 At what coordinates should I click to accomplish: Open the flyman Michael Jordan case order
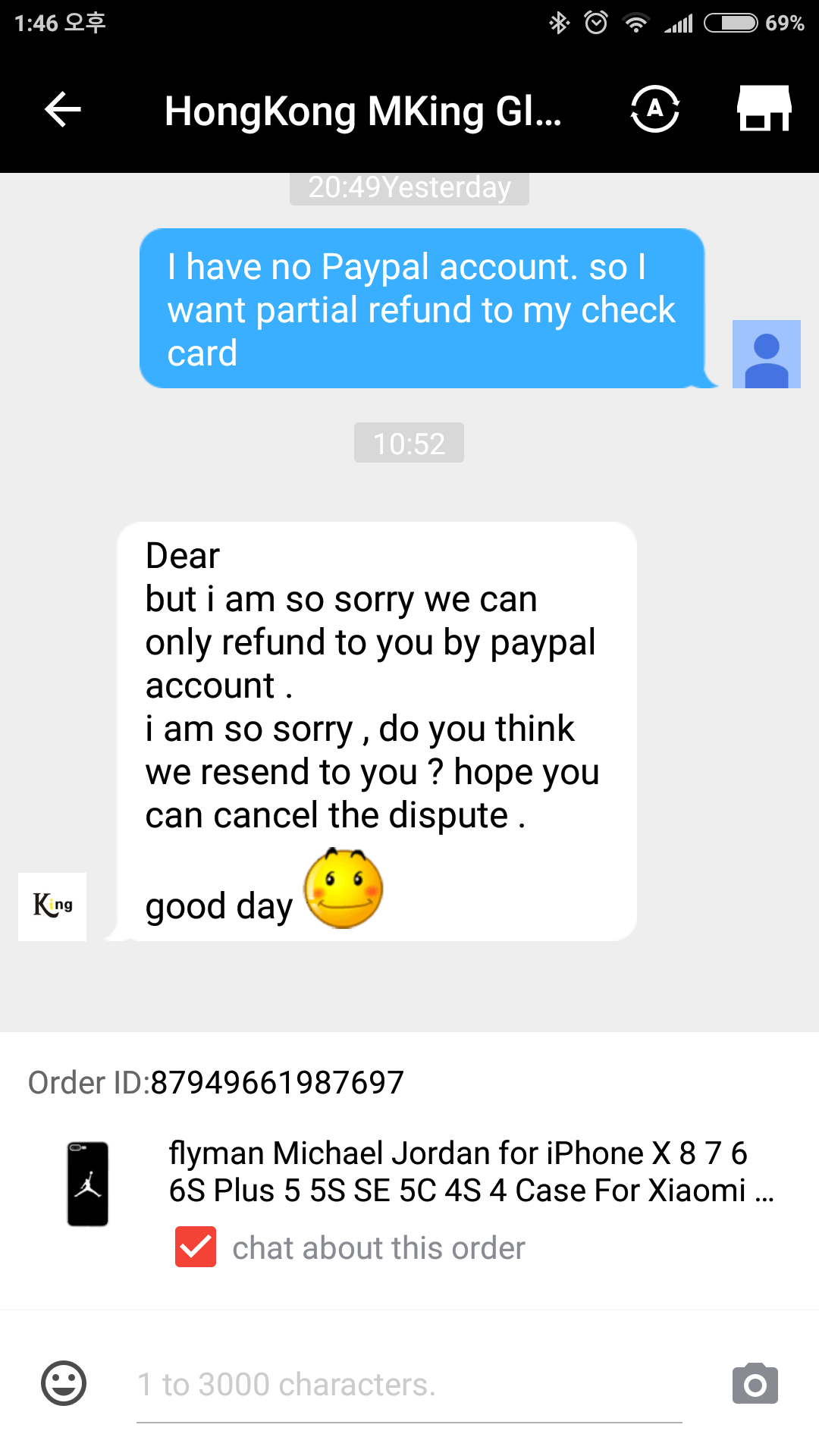470,1172
